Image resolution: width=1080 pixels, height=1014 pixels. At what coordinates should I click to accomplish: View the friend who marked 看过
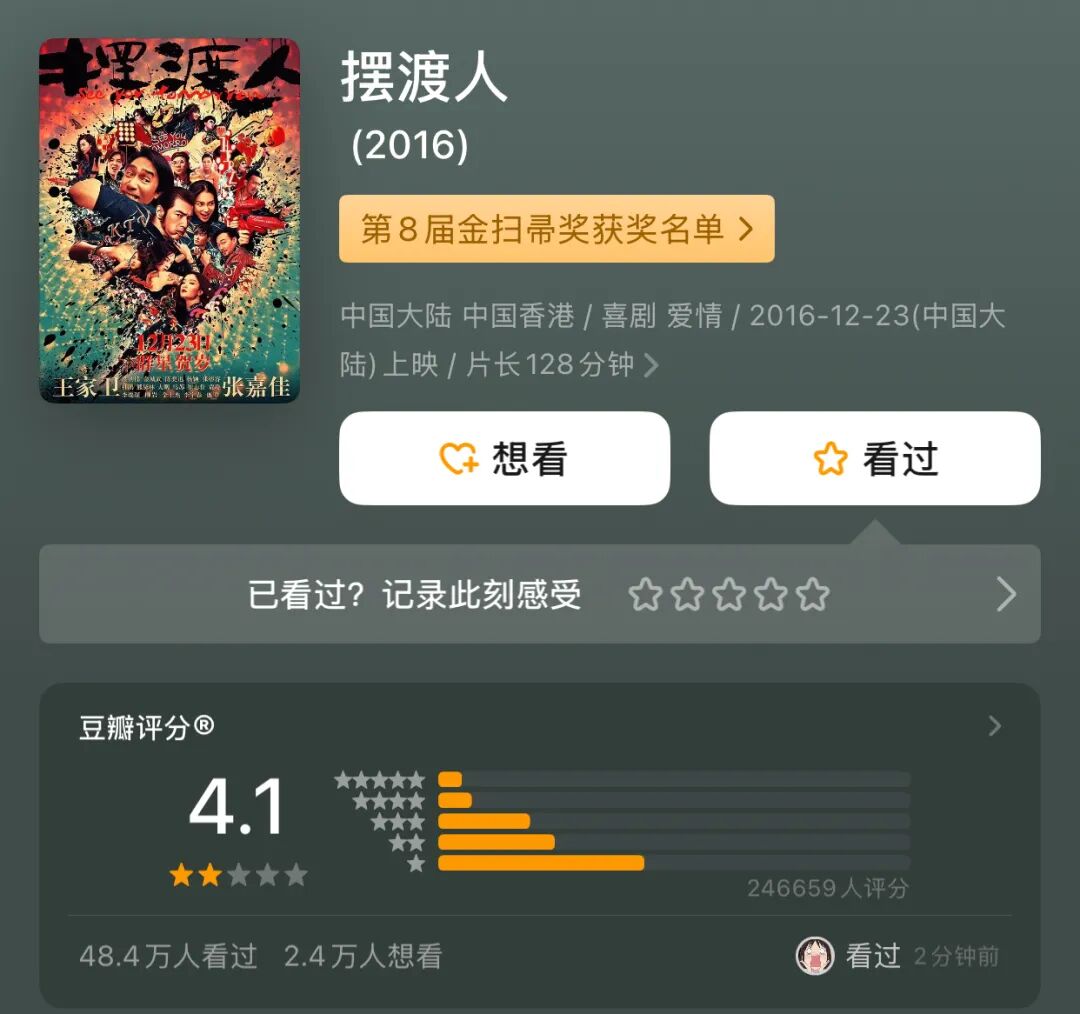[816, 956]
